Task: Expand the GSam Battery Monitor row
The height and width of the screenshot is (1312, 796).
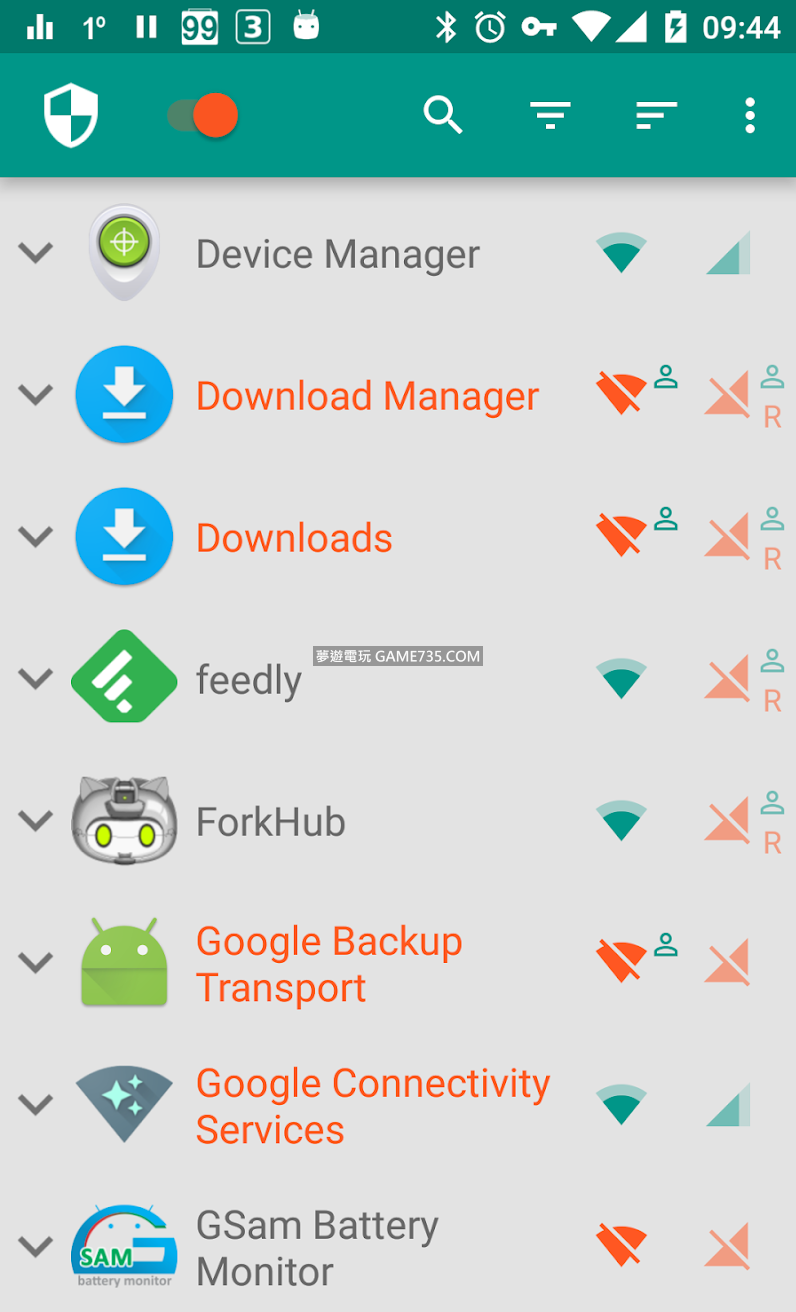Action: [x=36, y=1247]
